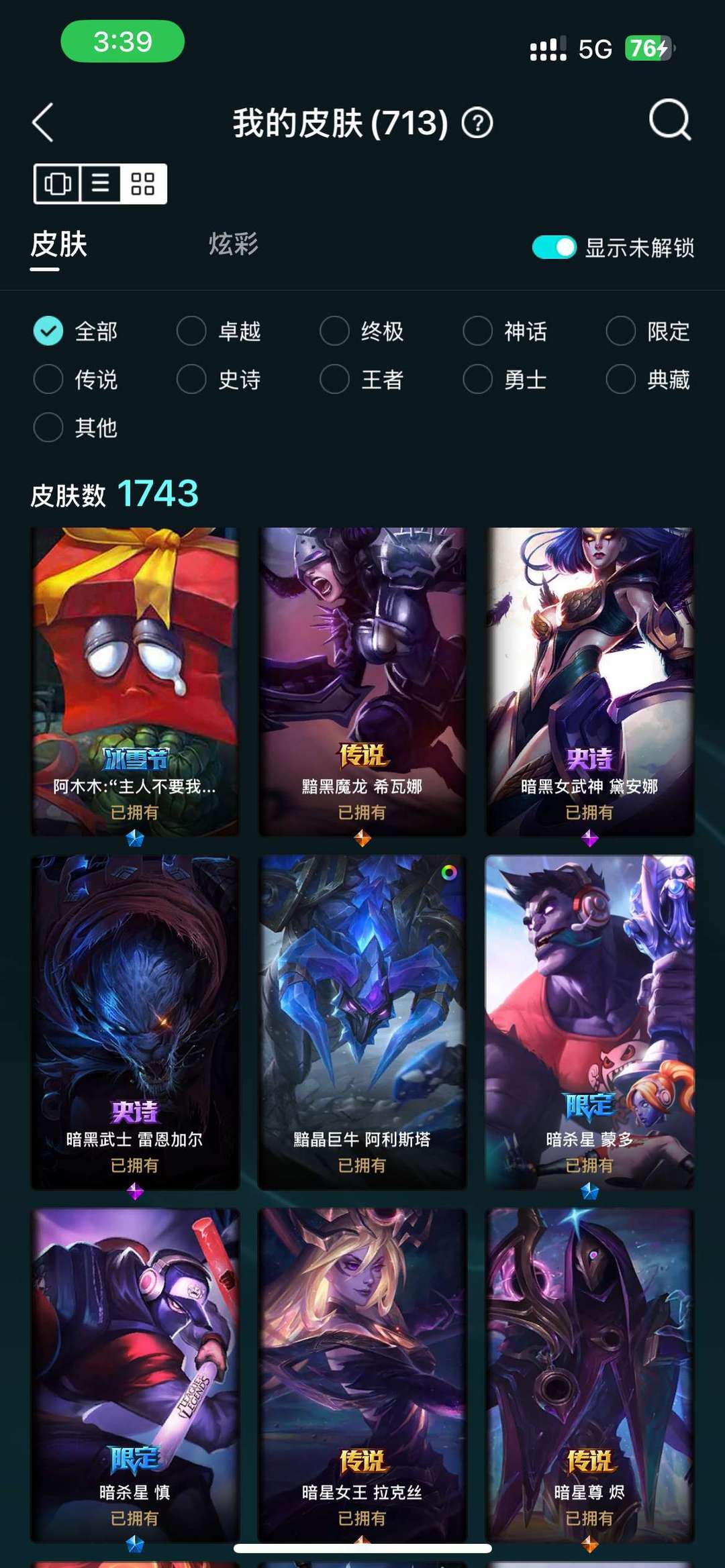Screen dimensions: 725x1568
Task: Choose the 终极 filter option
Action: coord(362,331)
